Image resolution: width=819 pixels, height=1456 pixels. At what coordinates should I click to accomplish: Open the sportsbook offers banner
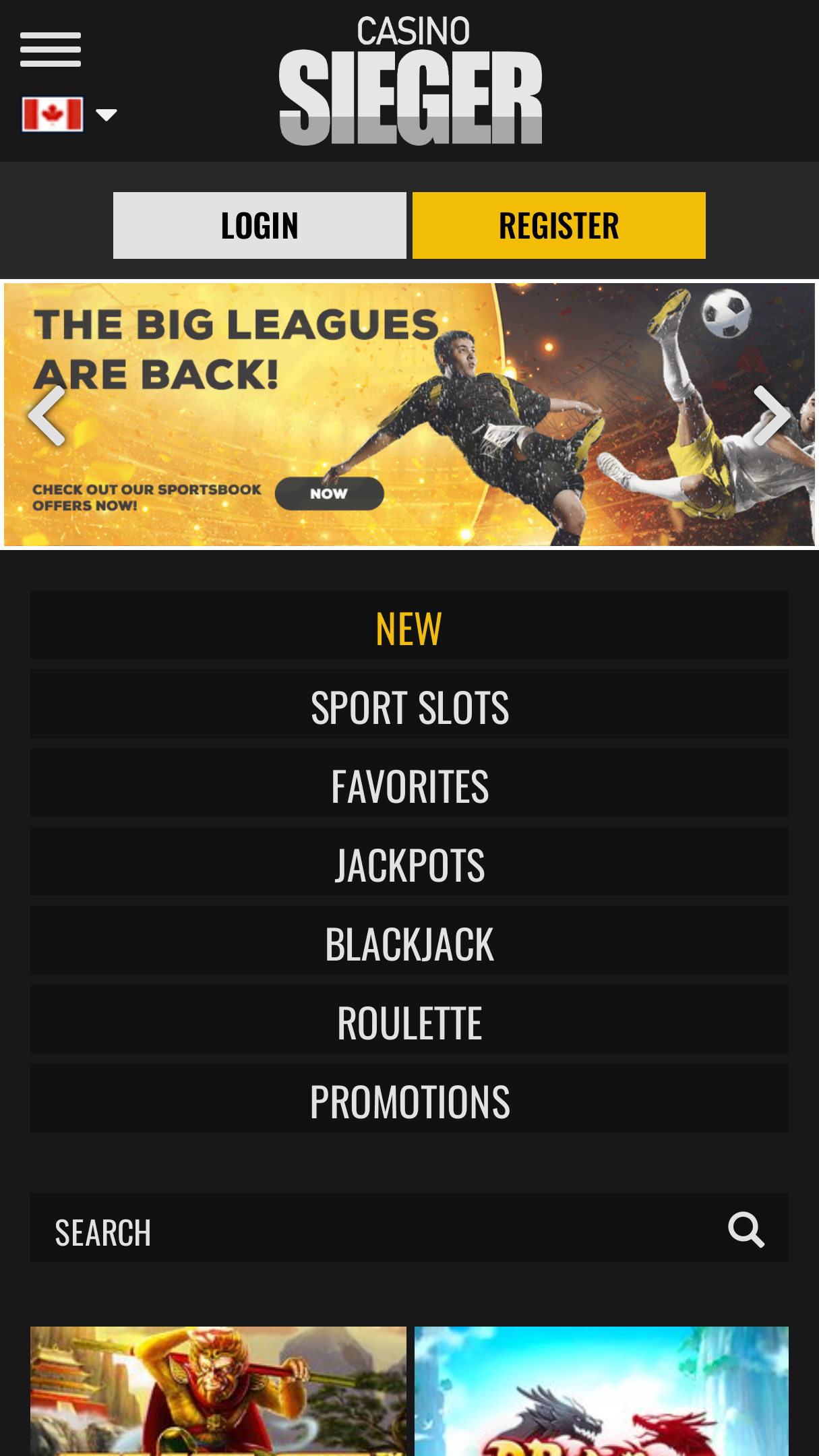(409, 415)
